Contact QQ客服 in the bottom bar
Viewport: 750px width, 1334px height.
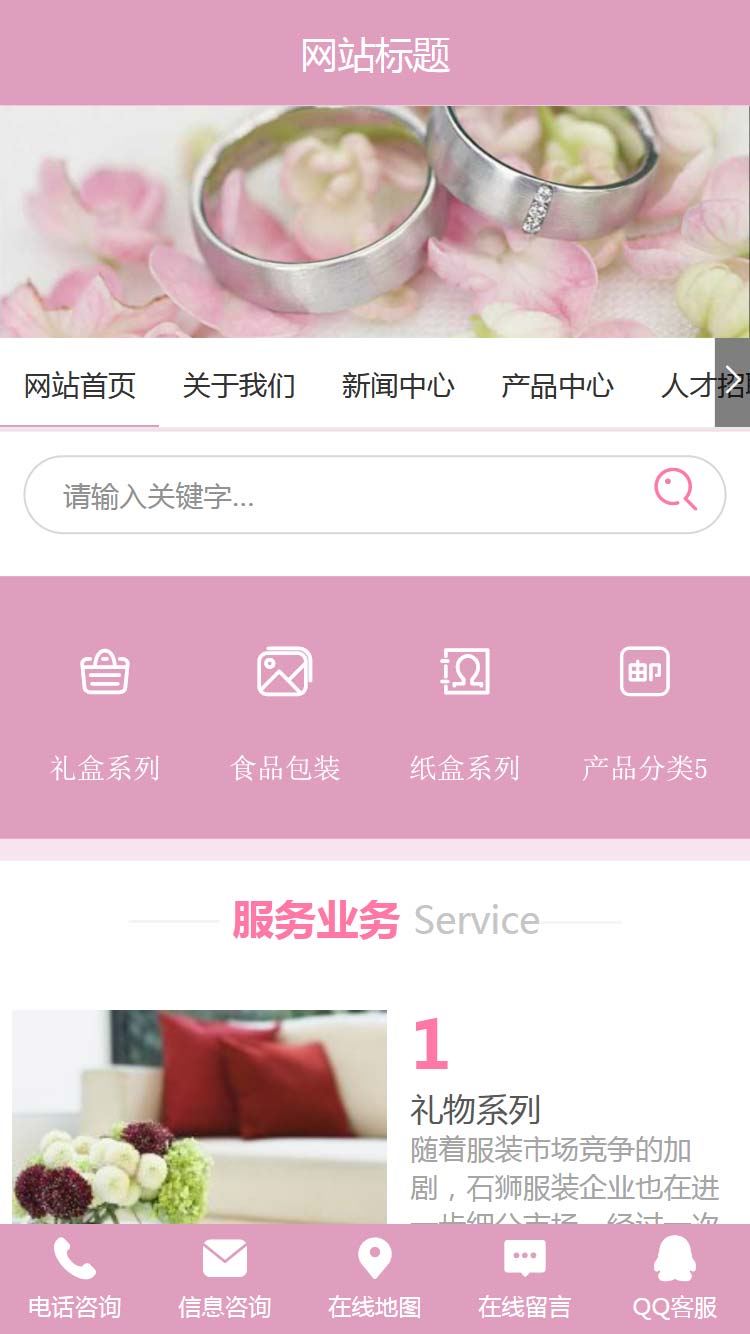tap(675, 1278)
